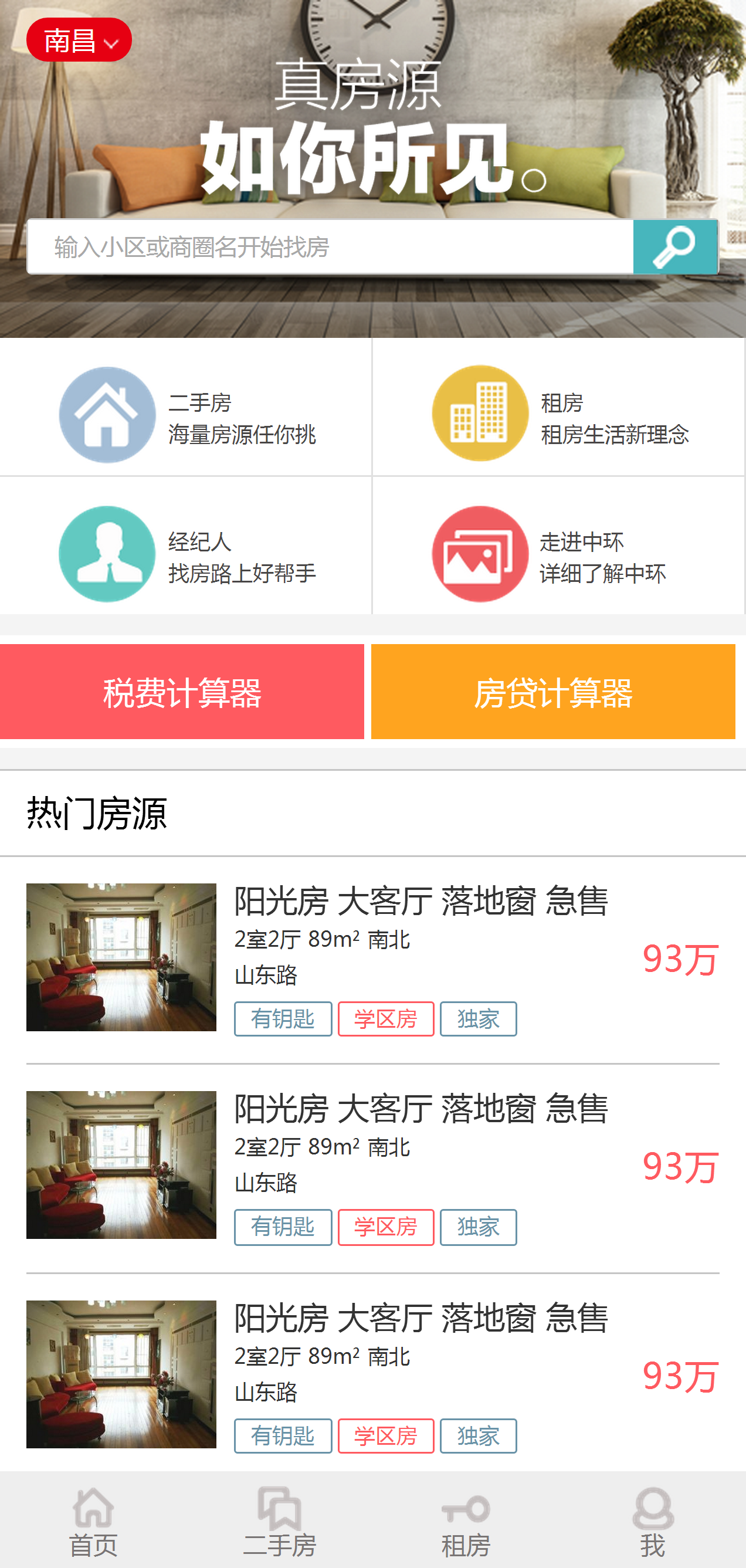746x1568 pixels.
Task: Launch the 税费计算器
Action: point(182,692)
